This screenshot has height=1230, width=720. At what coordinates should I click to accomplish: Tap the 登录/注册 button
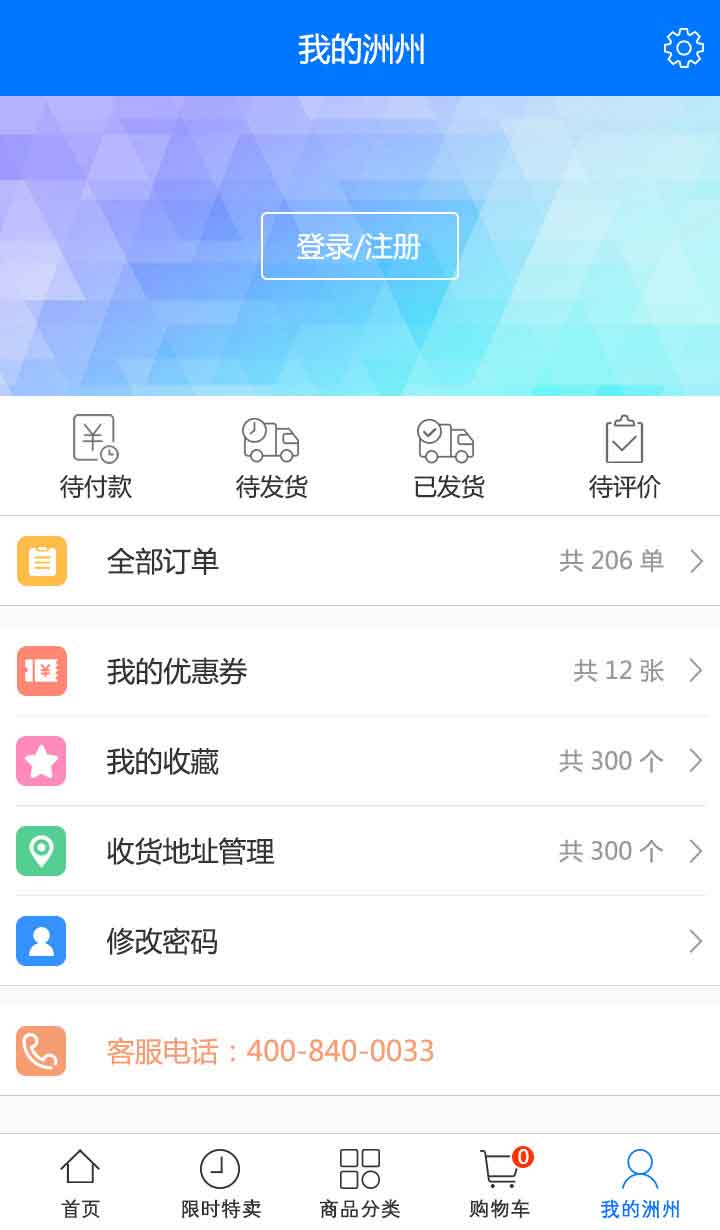click(360, 246)
